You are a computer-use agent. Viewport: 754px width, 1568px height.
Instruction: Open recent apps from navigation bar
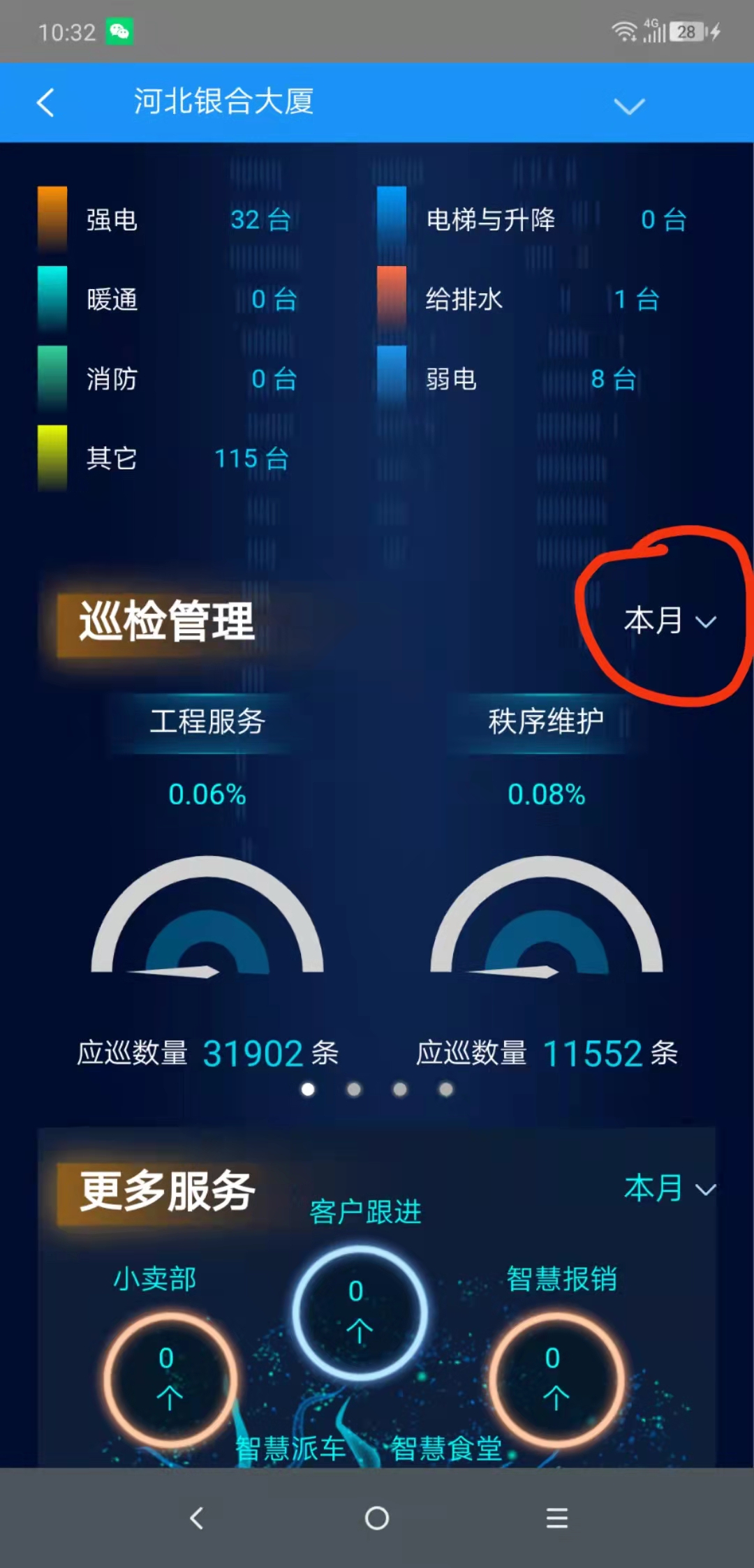(556, 1518)
